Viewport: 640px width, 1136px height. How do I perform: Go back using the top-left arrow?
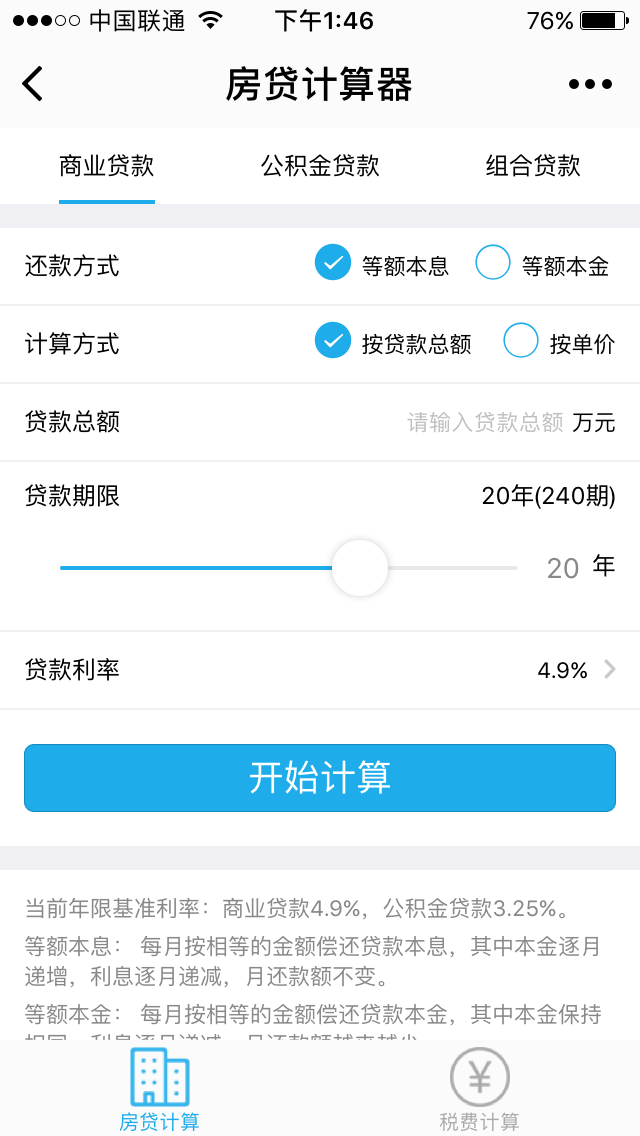tap(33, 84)
